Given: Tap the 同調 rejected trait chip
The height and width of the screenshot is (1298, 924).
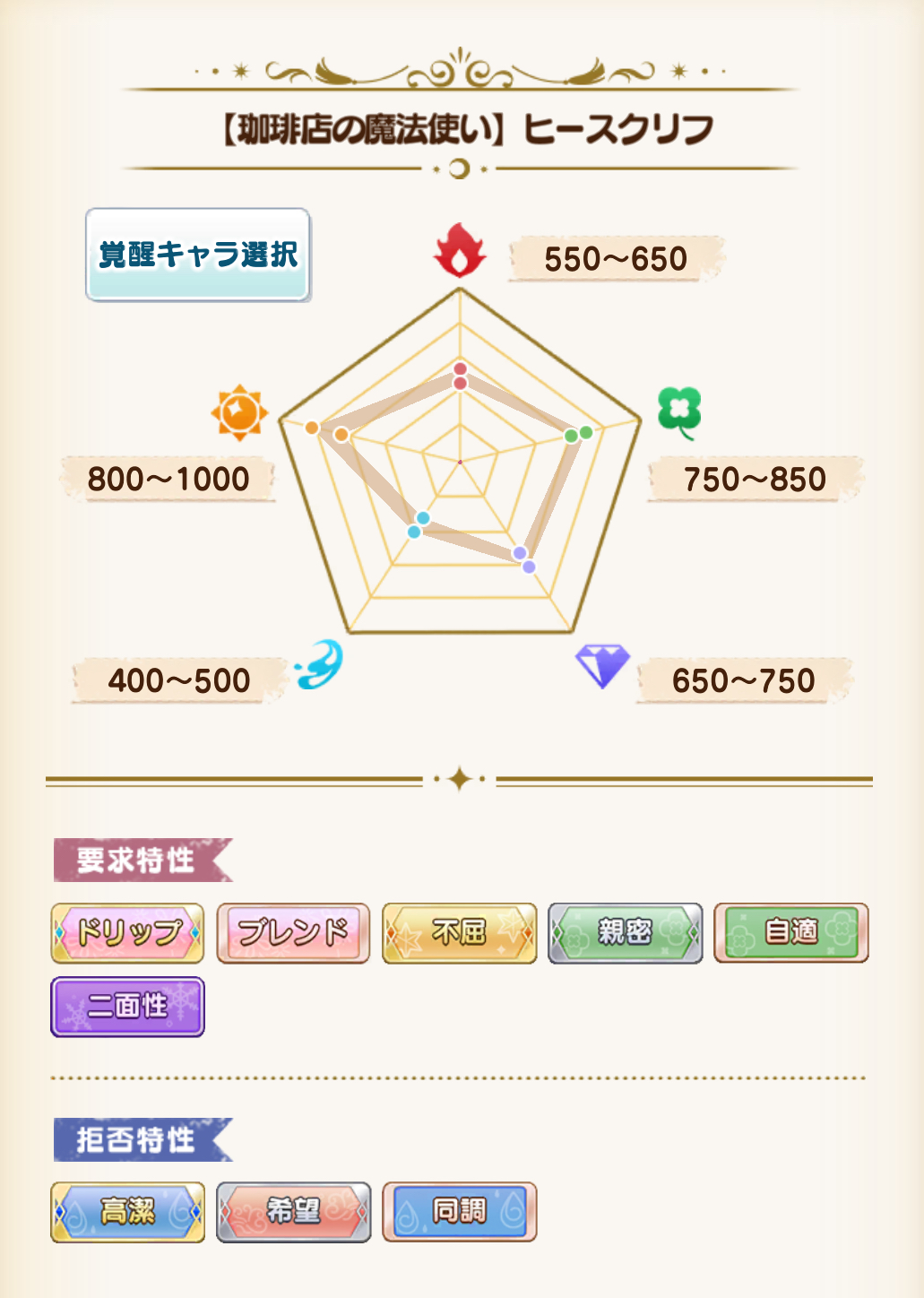Looking at the screenshot, I should click(x=459, y=1212).
